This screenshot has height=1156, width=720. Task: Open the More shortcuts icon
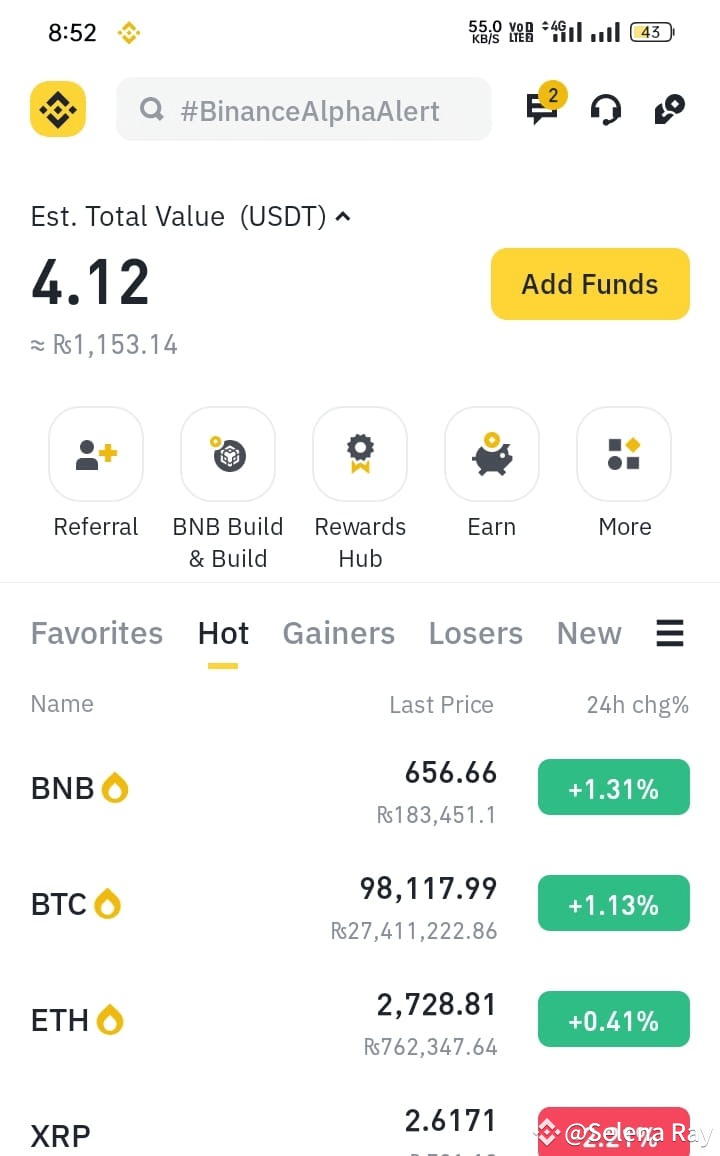pyautogui.click(x=623, y=454)
